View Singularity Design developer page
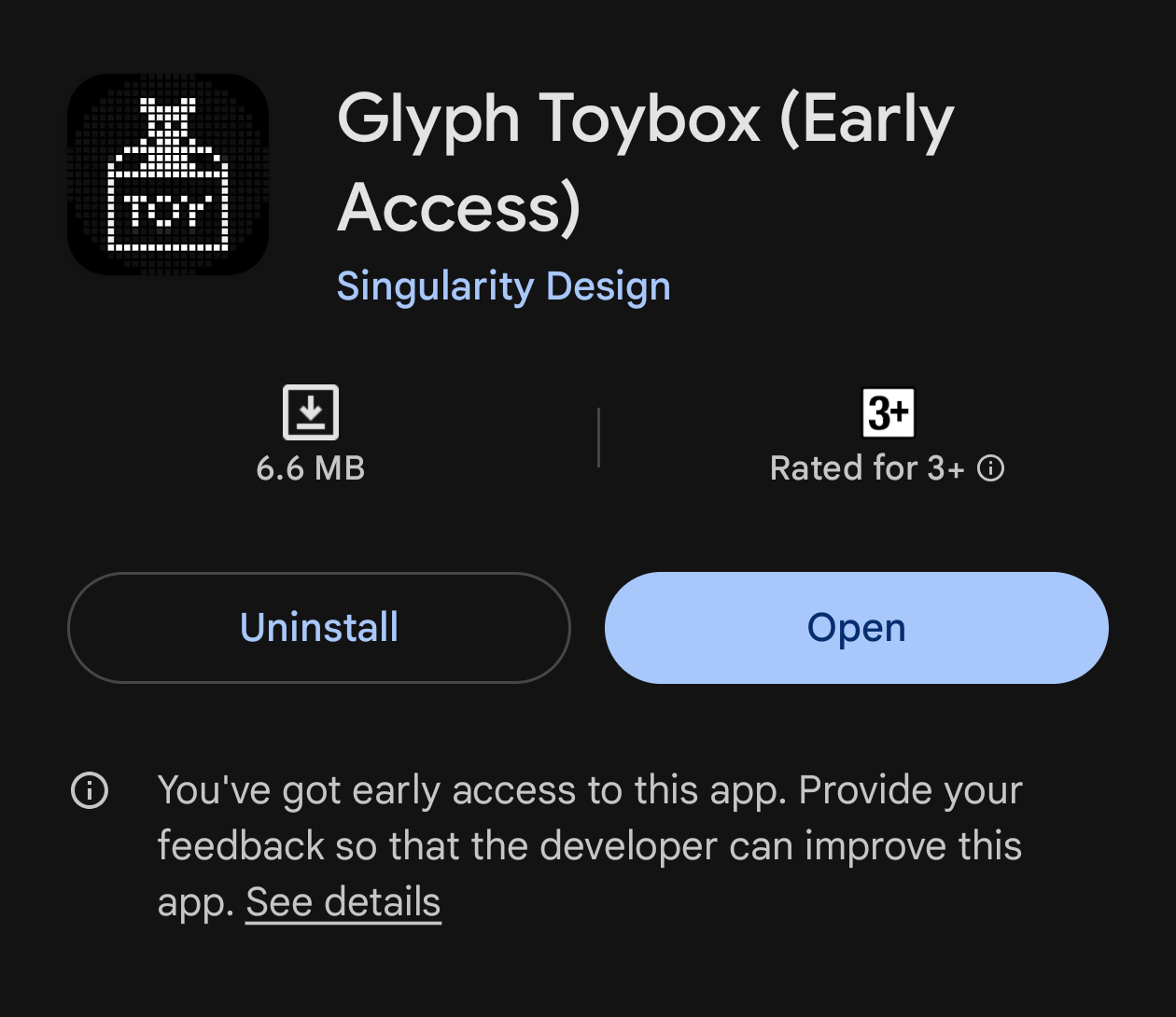 [x=503, y=286]
